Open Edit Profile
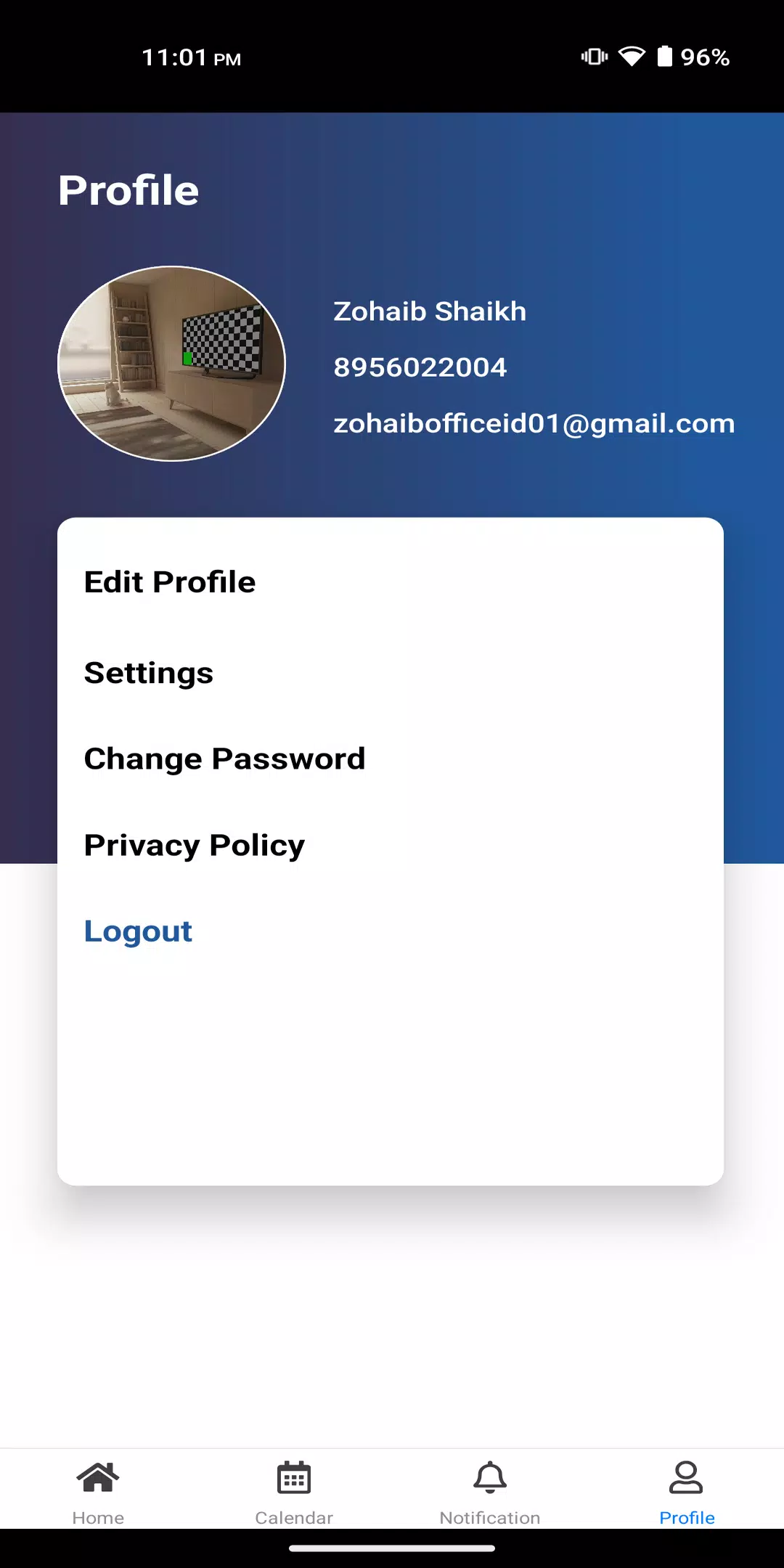Viewport: 784px width, 1568px height. (170, 582)
